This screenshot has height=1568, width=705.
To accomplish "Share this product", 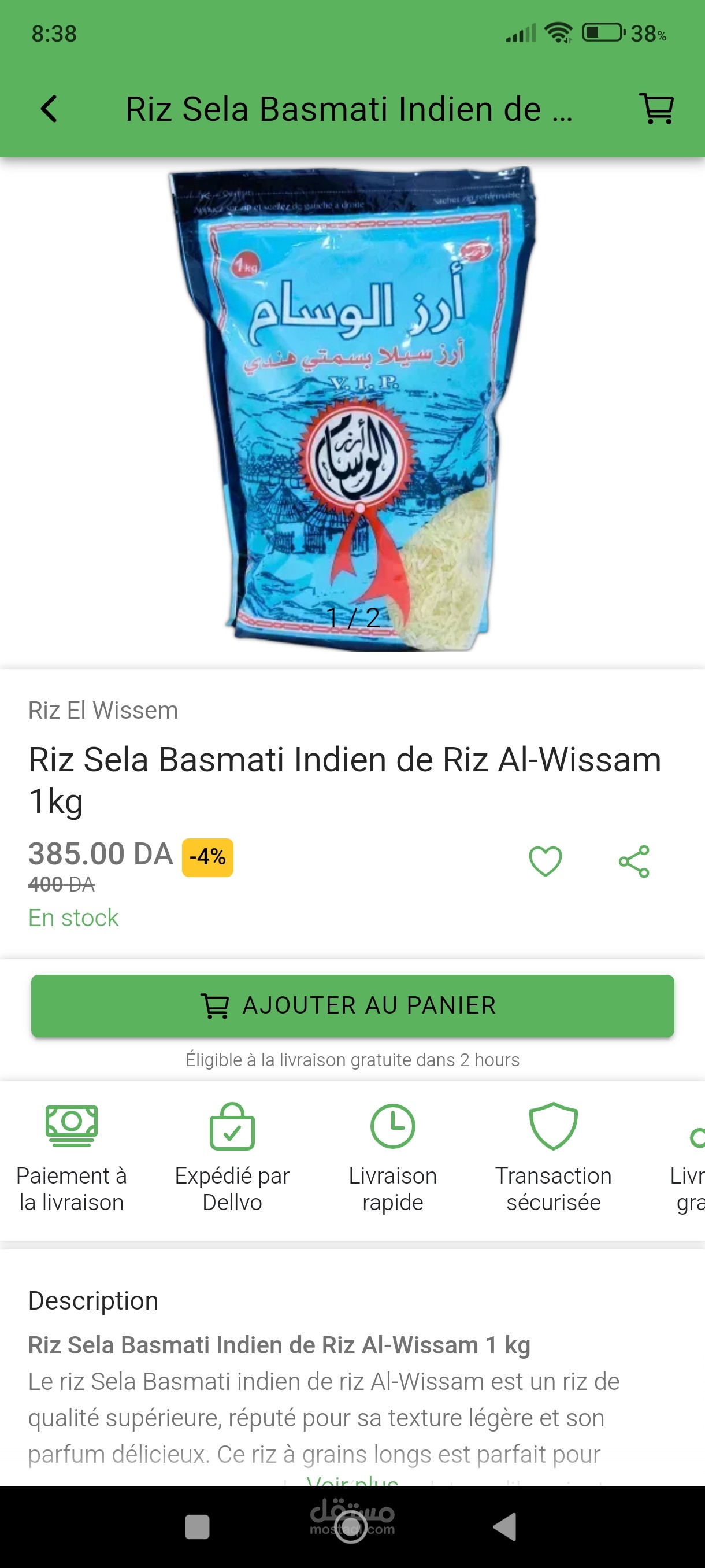I will tap(634, 861).
